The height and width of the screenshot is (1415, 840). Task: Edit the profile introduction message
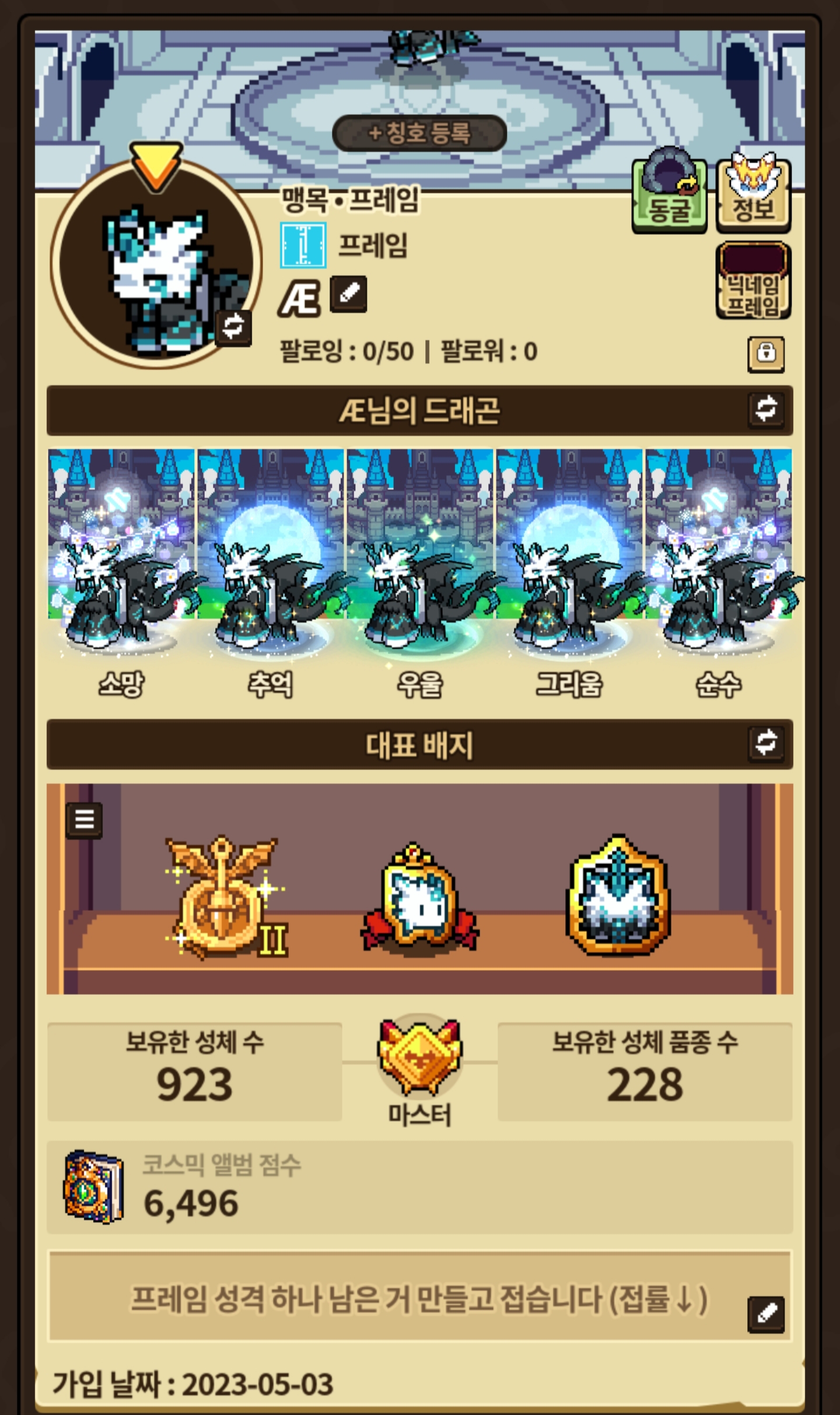(766, 1315)
